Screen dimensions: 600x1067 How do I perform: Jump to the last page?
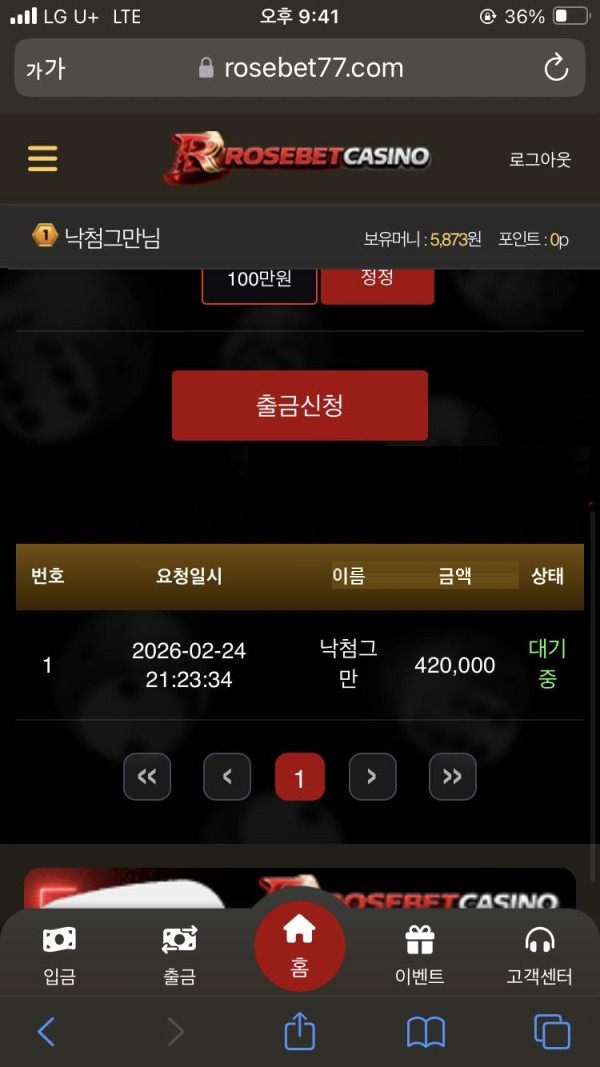(452, 777)
